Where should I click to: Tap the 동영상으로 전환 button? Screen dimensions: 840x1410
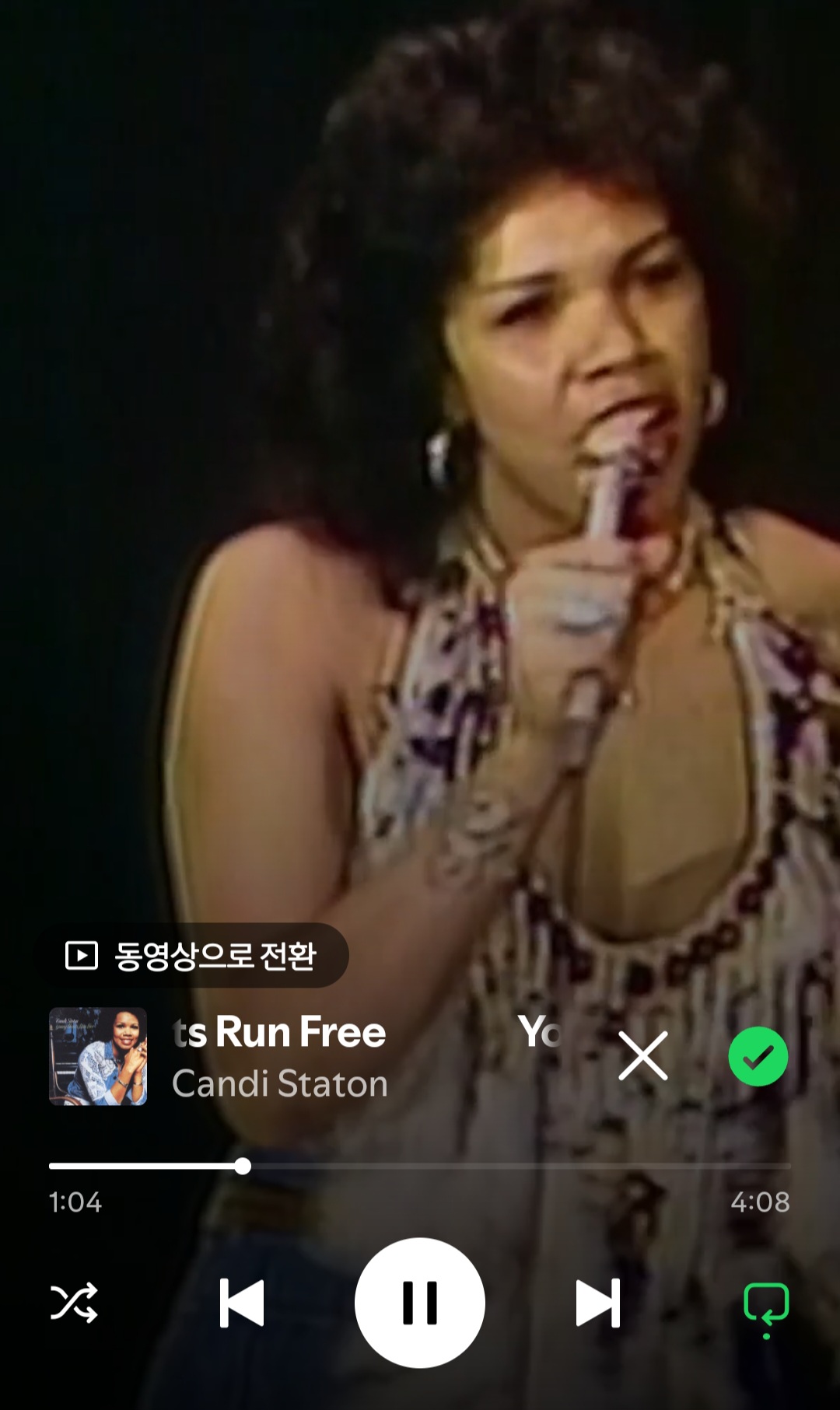[x=192, y=956]
